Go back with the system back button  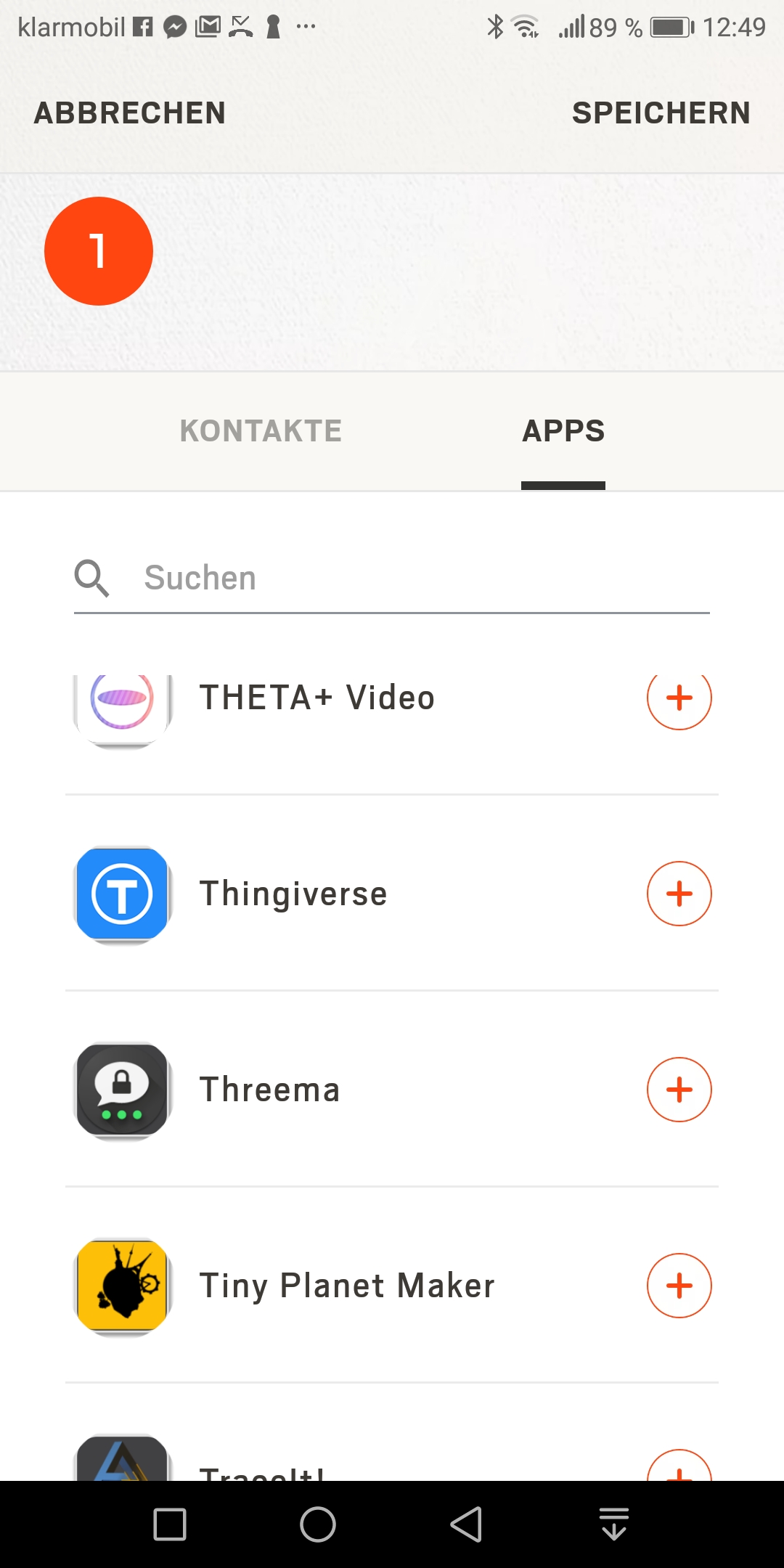(x=466, y=1524)
